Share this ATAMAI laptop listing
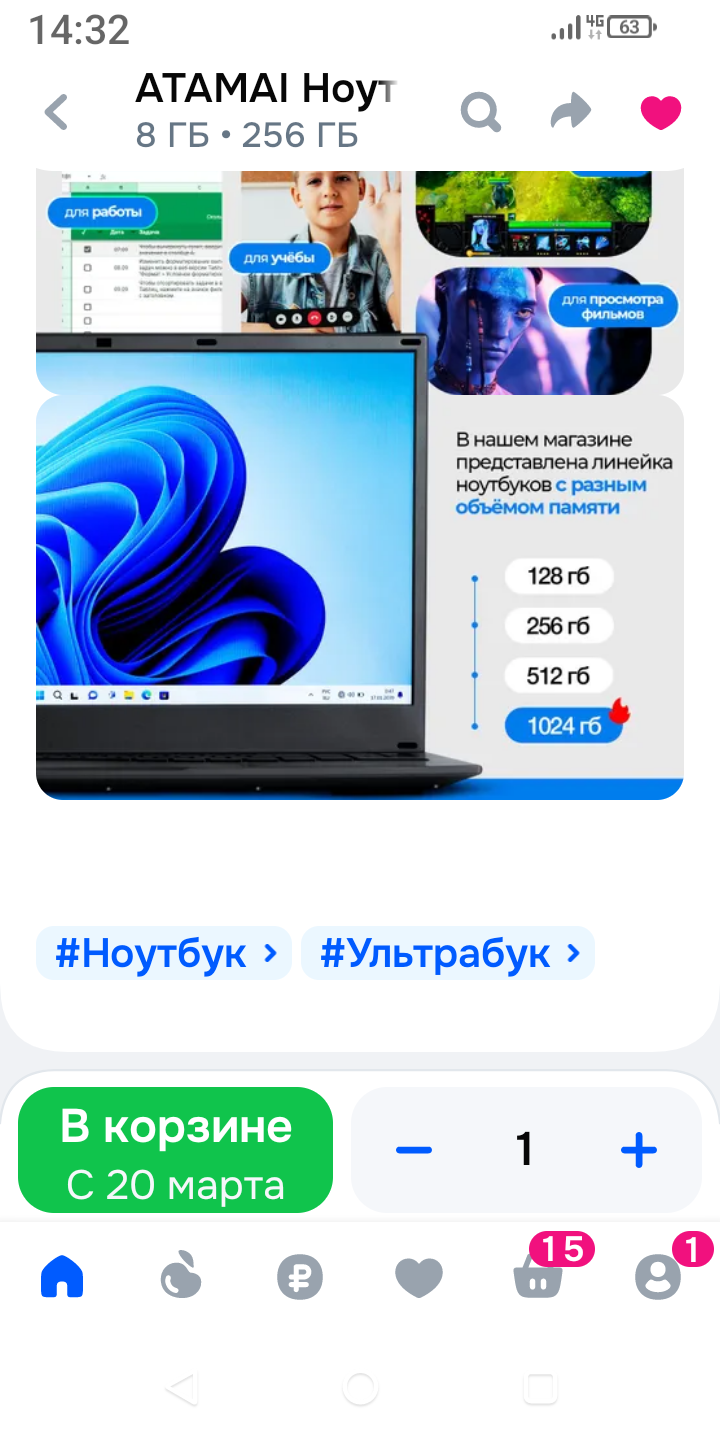 tap(571, 113)
